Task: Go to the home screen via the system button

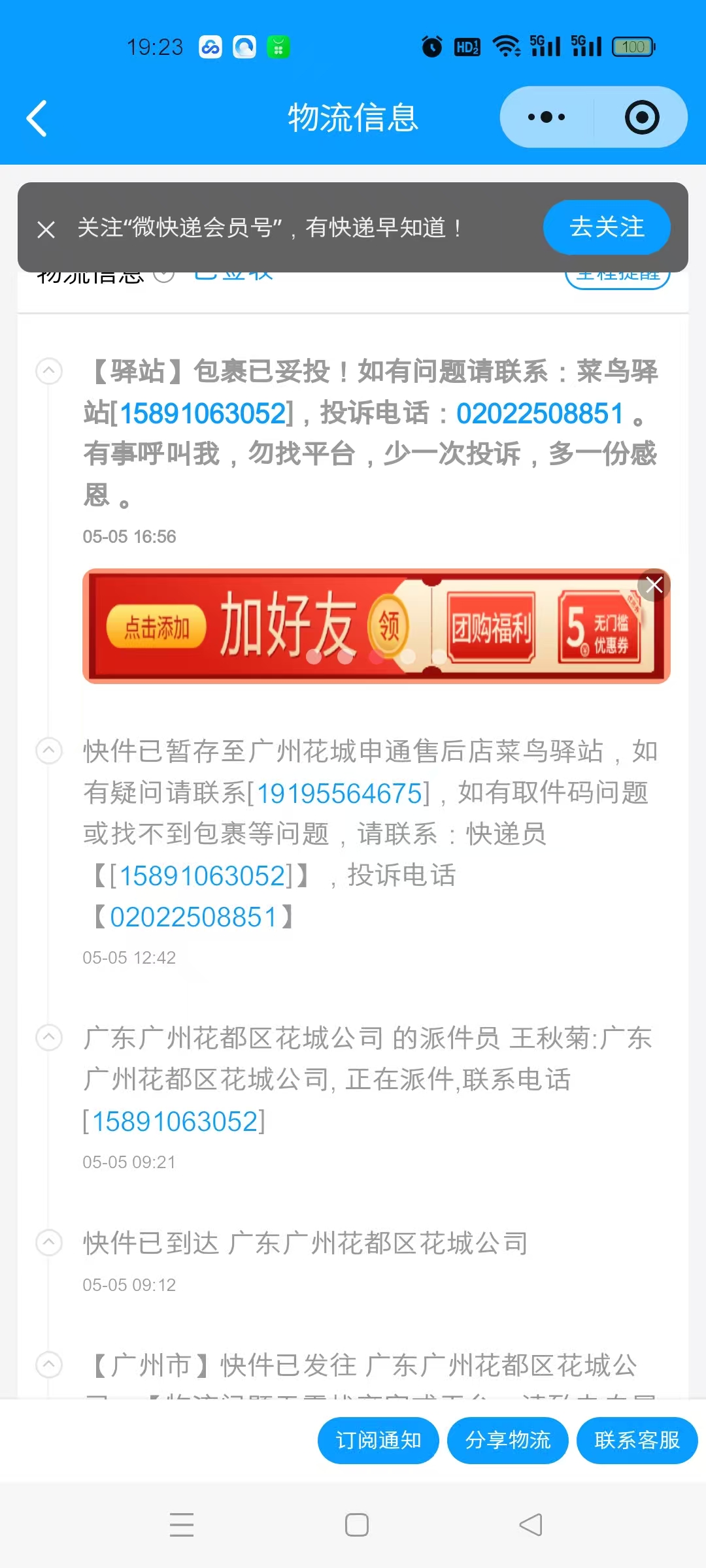Action: point(357,1525)
